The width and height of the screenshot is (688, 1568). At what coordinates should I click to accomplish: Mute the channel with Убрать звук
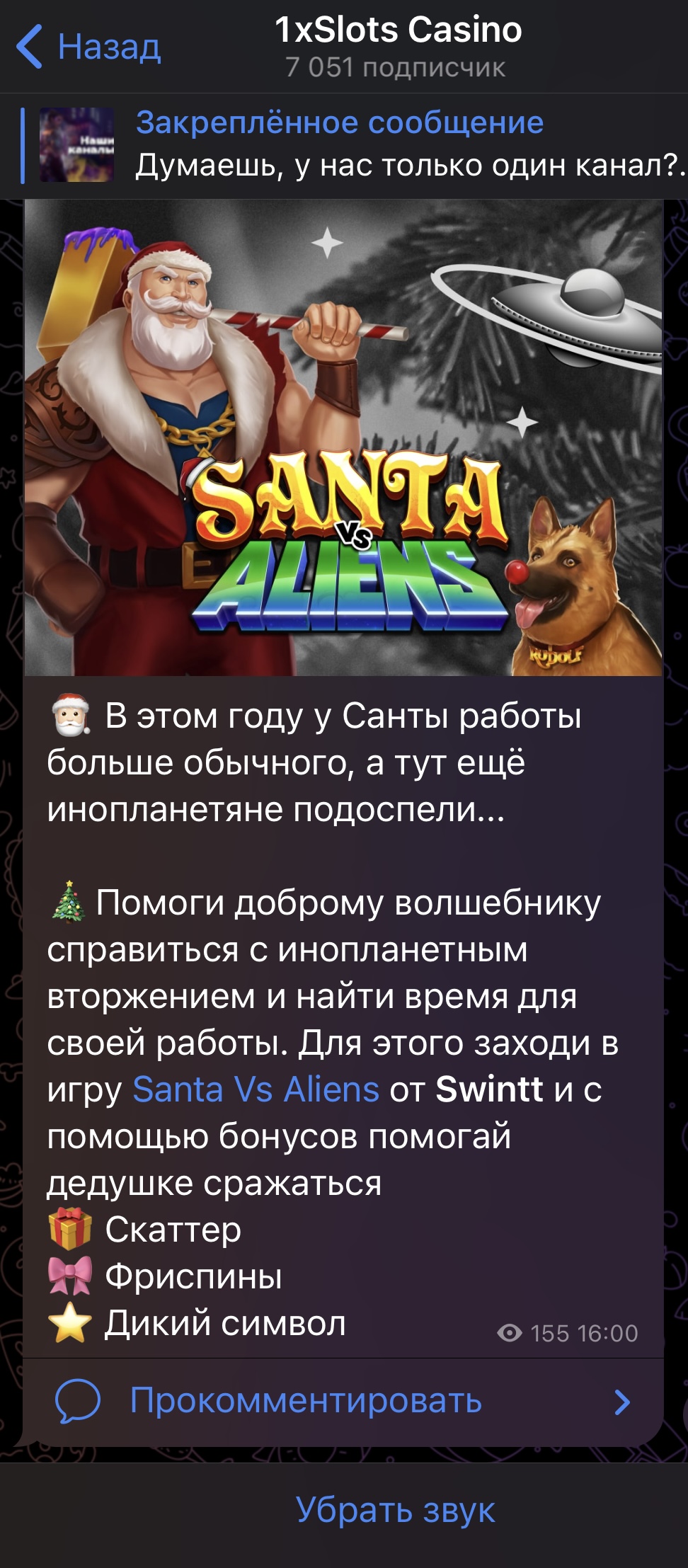395,1509
